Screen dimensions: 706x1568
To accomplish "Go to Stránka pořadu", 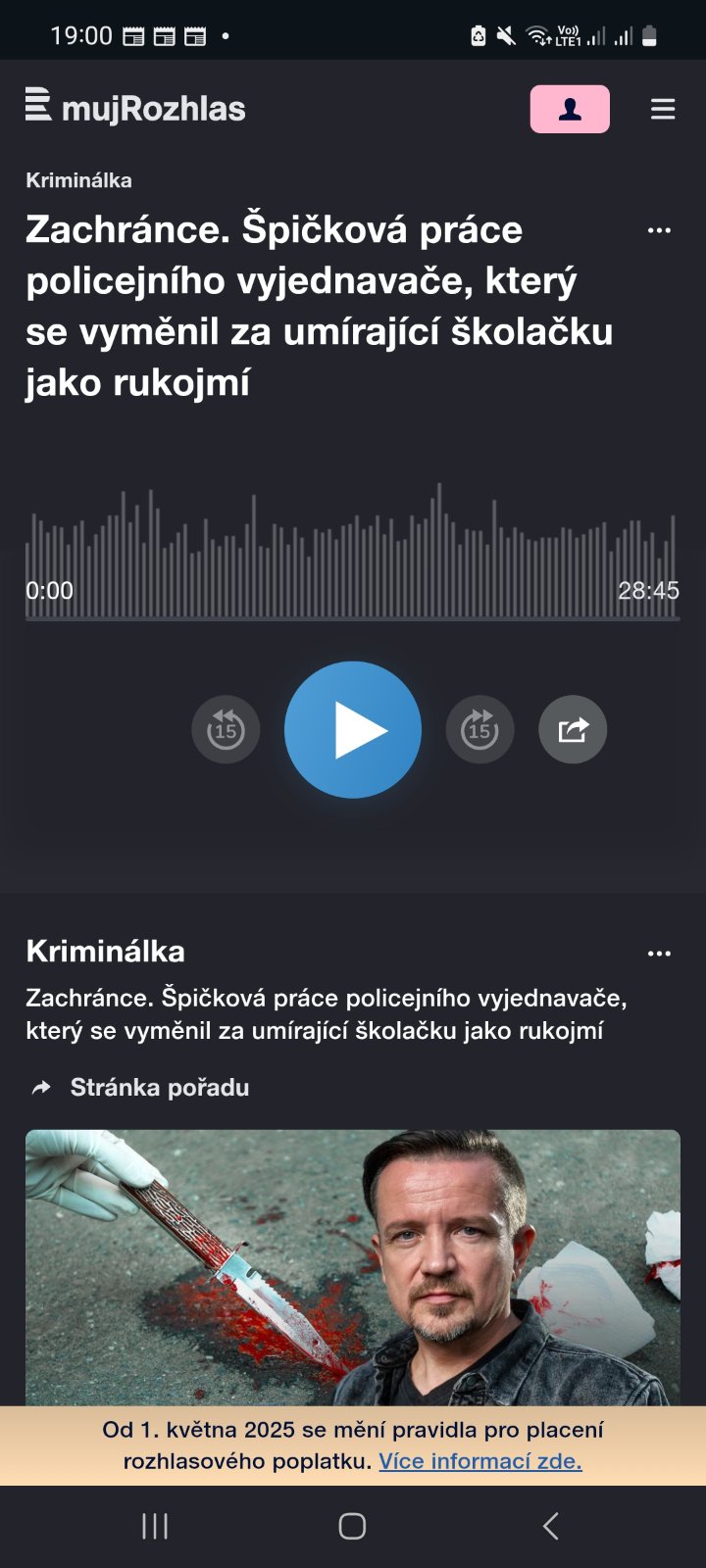I will (159, 1088).
